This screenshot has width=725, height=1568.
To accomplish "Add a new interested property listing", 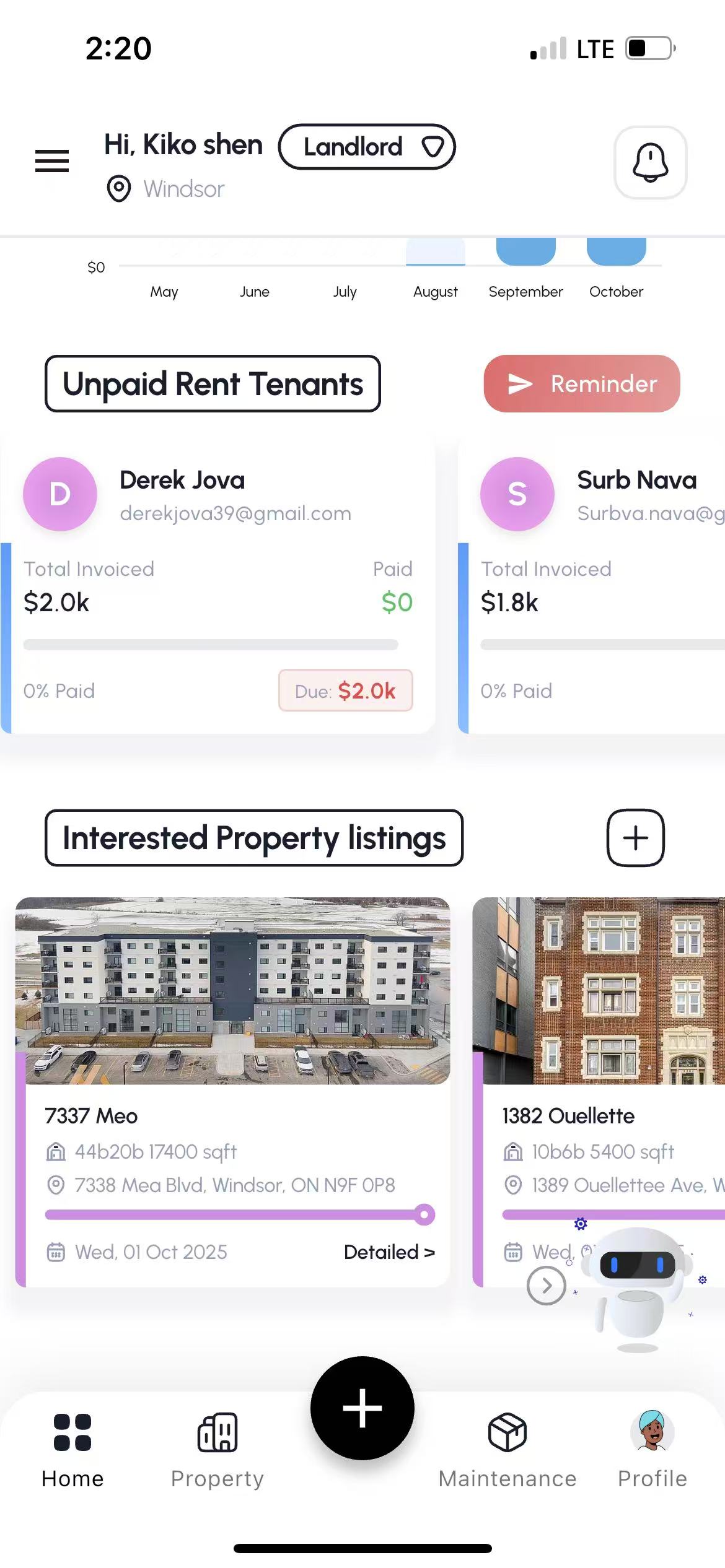I will 635,838.
